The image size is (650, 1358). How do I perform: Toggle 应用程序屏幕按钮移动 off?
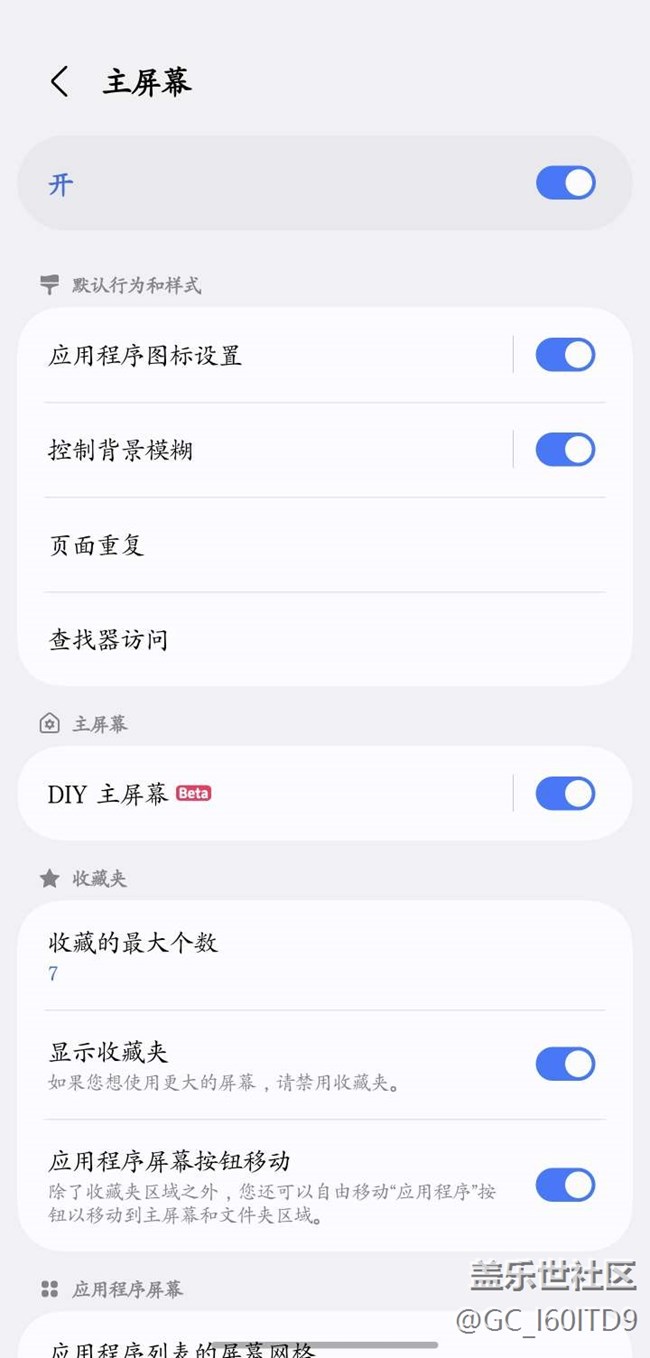click(x=565, y=1185)
